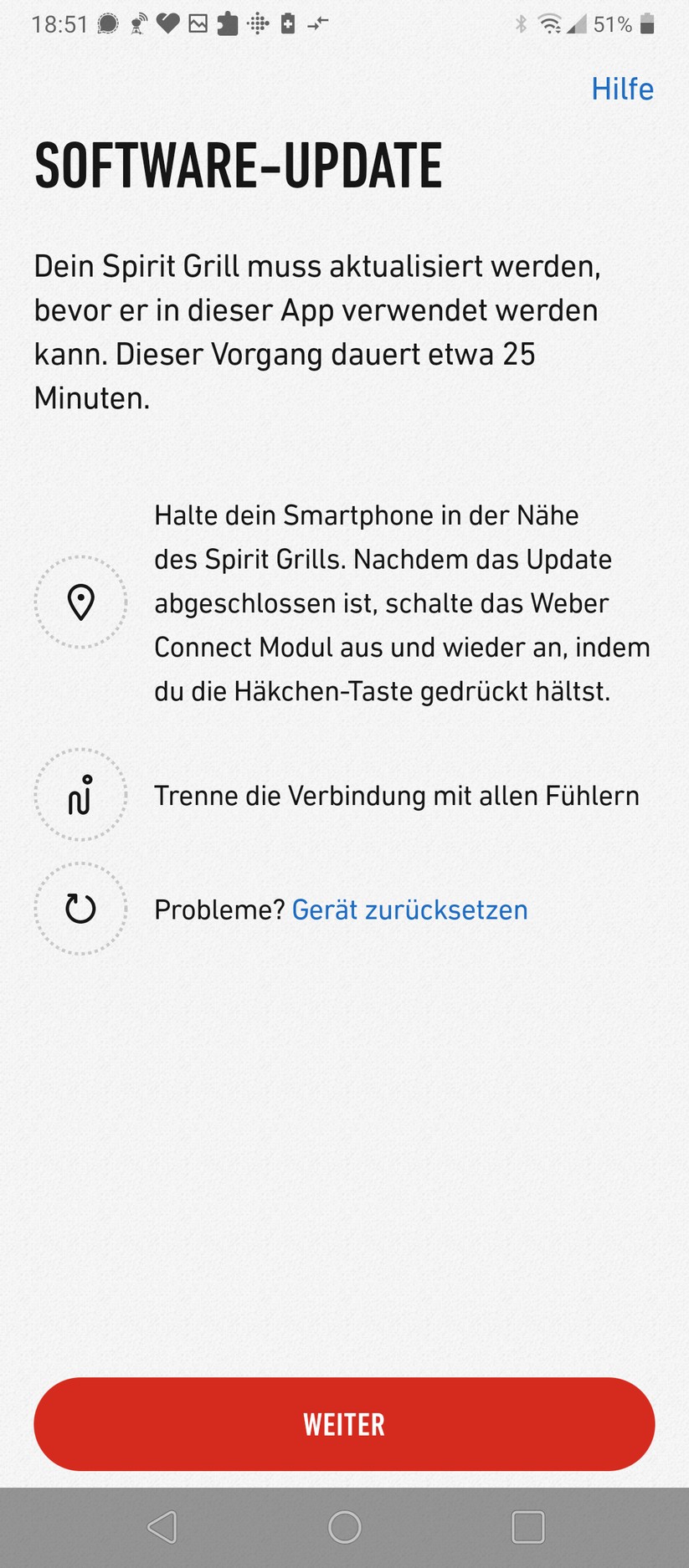
Task: Click the location pin icon near smartphone instructions
Action: coord(80,602)
